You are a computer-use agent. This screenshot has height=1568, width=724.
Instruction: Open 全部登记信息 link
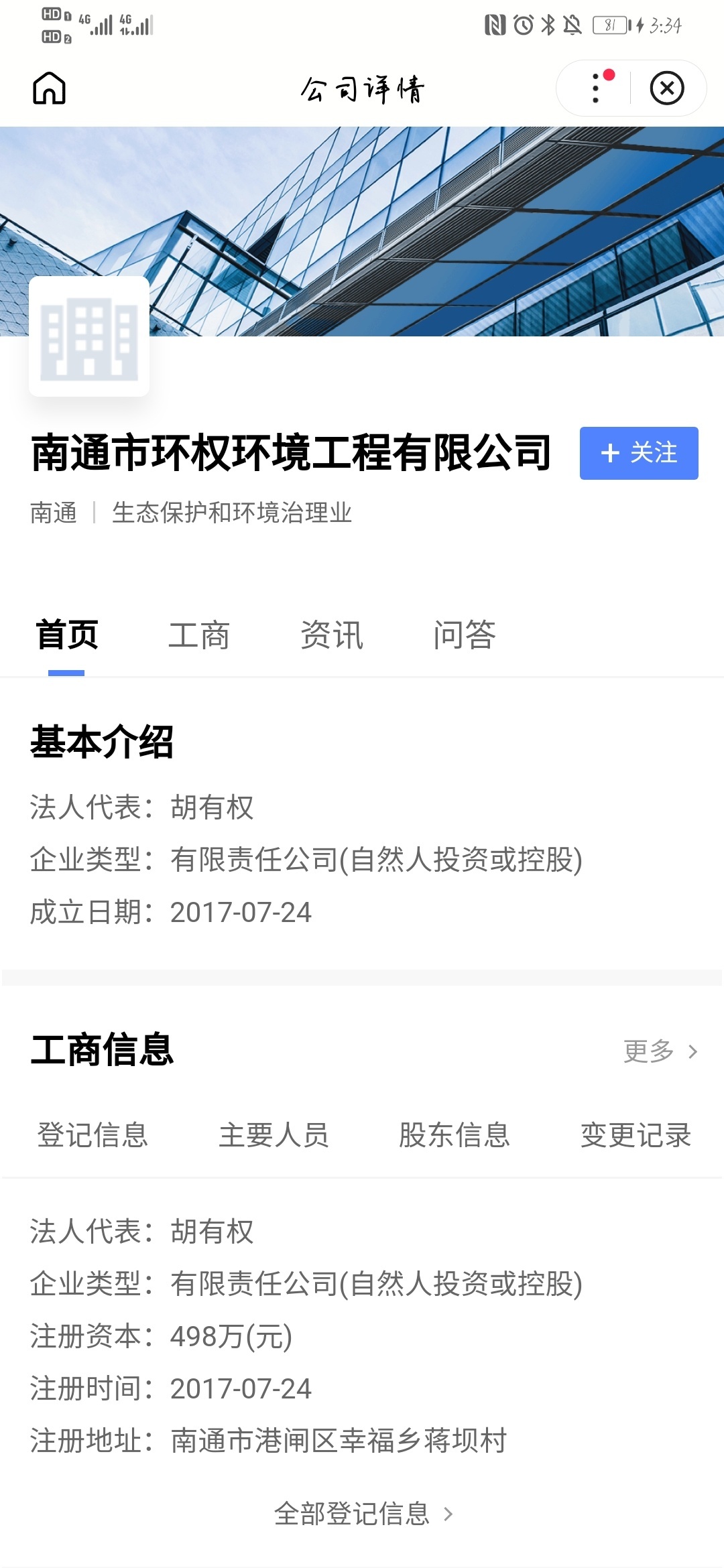pyautogui.click(x=363, y=1514)
